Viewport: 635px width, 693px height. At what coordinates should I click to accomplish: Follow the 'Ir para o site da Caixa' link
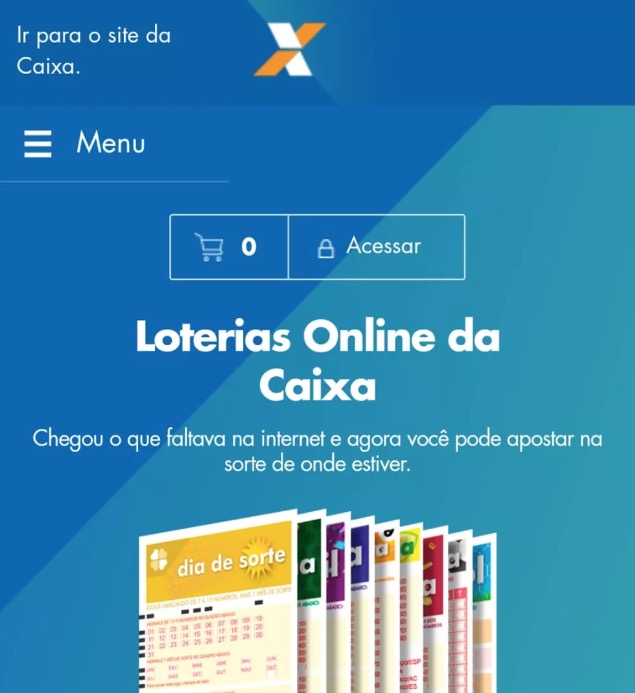[x=93, y=51]
